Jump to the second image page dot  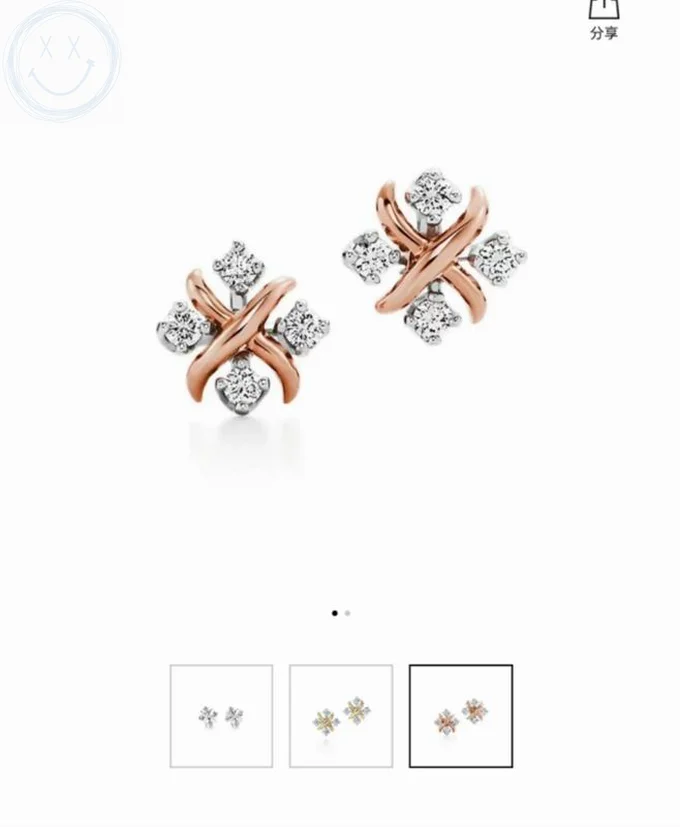click(348, 613)
